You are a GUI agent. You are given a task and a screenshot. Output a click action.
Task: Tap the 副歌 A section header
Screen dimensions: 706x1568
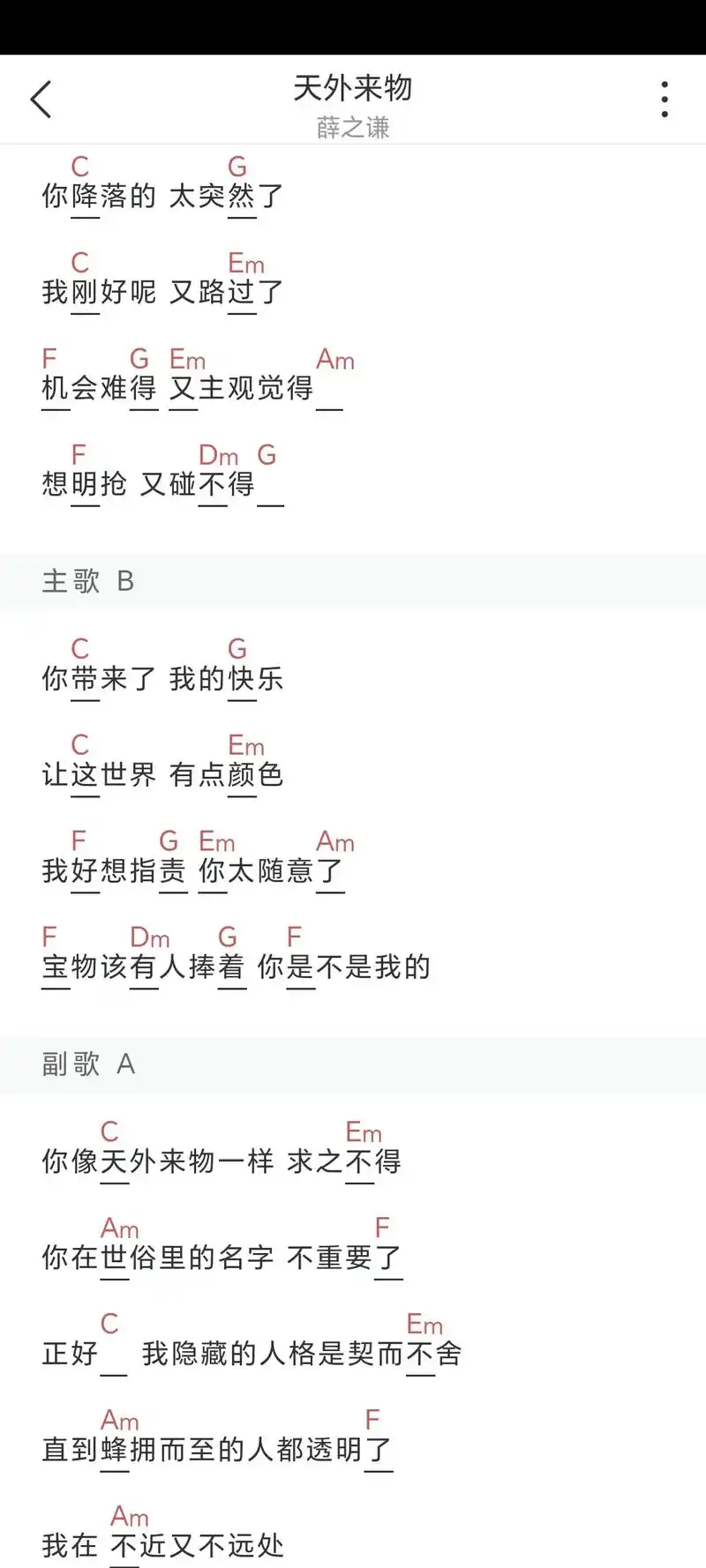click(x=86, y=1064)
